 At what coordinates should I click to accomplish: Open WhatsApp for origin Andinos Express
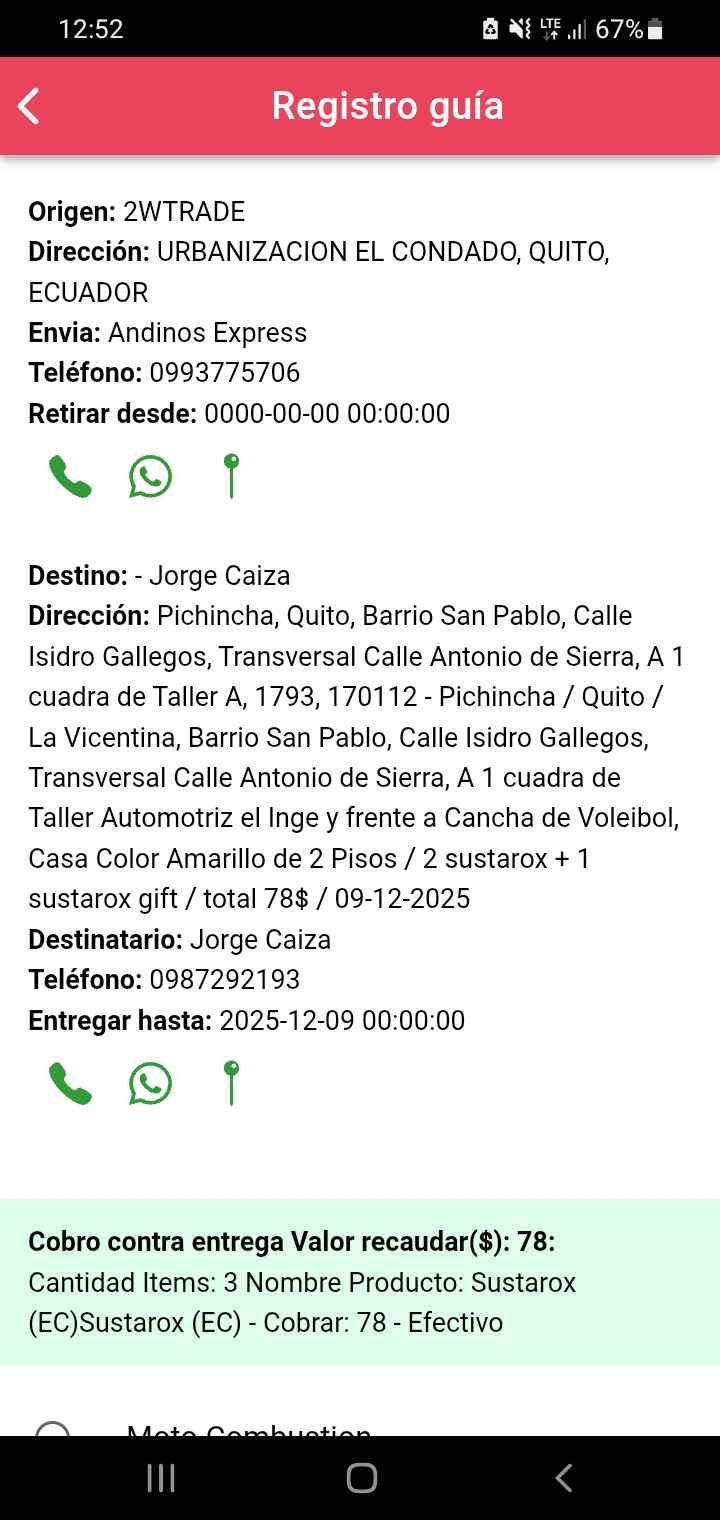pos(150,477)
